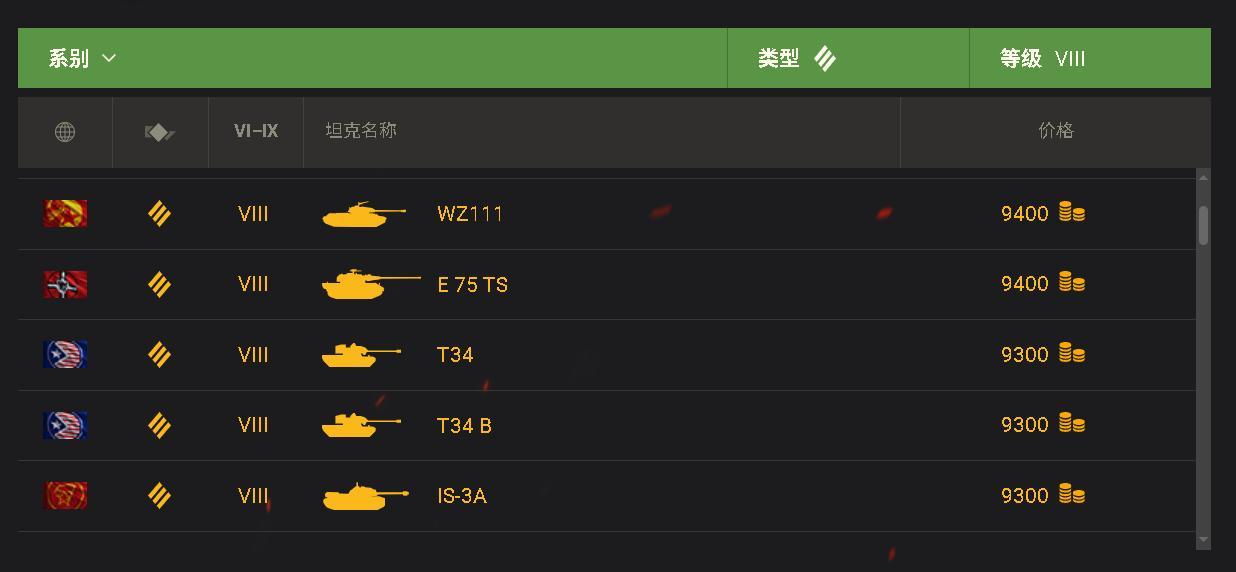Choose the IS-3A tank
The width and height of the screenshot is (1236, 572).
click(x=461, y=496)
